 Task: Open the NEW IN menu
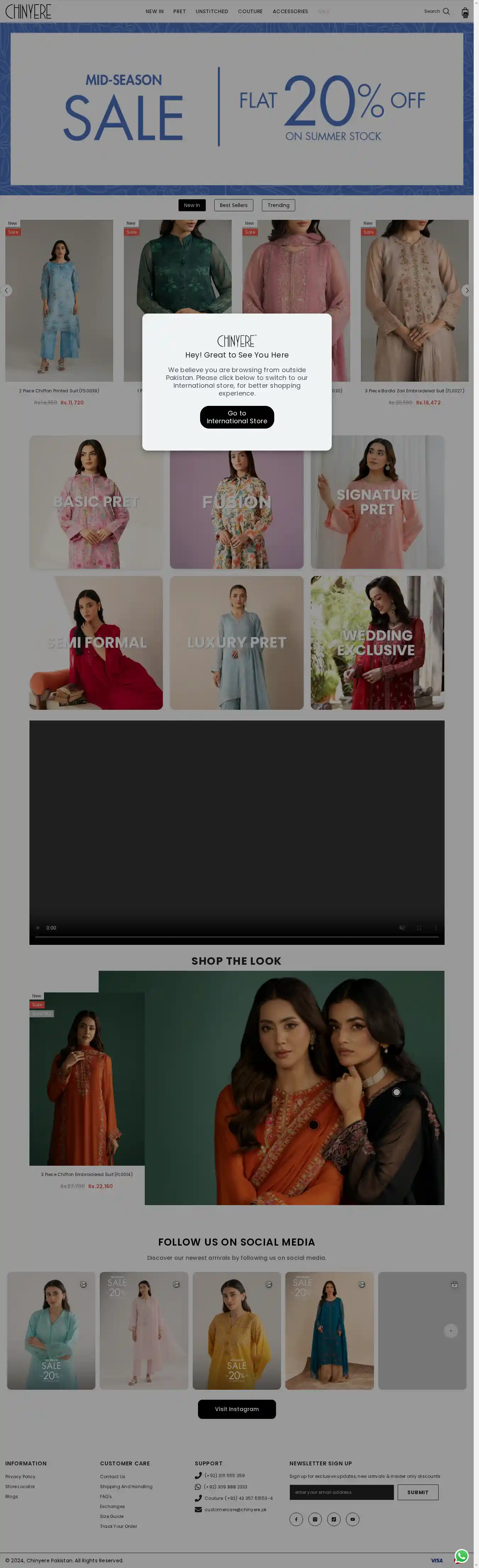tap(154, 12)
